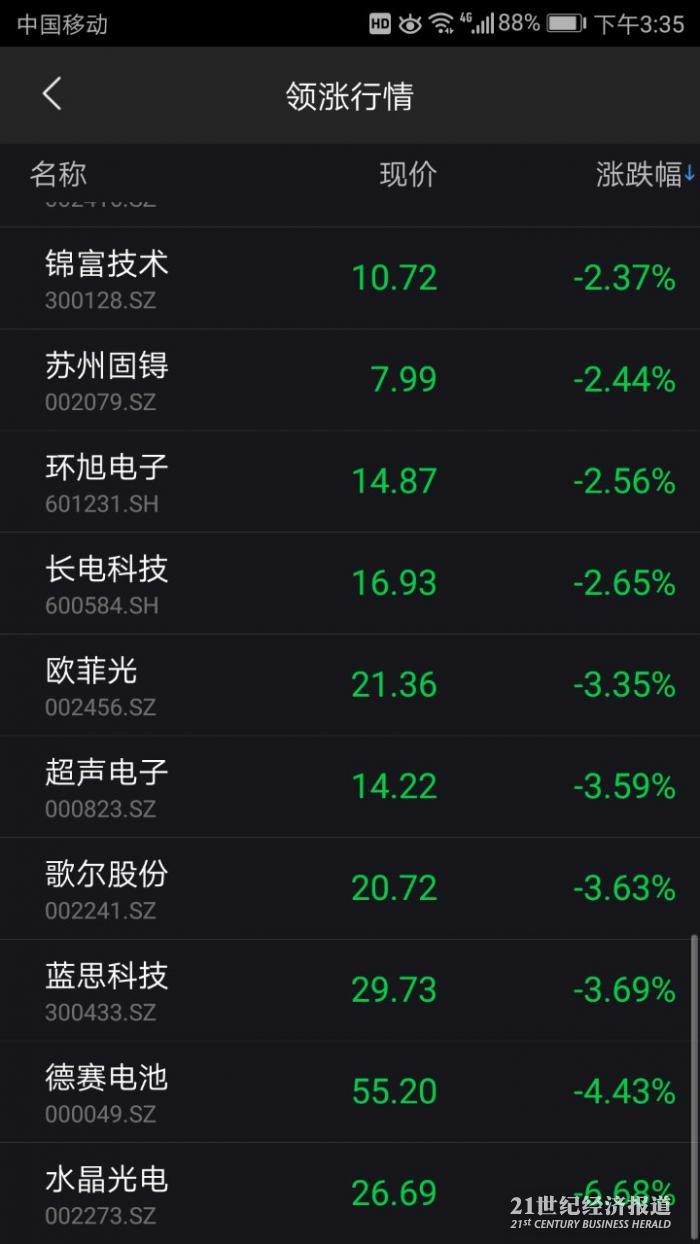Go back using the top-left arrow
This screenshot has width=700, height=1244.
pyautogui.click(x=52, y=95)
